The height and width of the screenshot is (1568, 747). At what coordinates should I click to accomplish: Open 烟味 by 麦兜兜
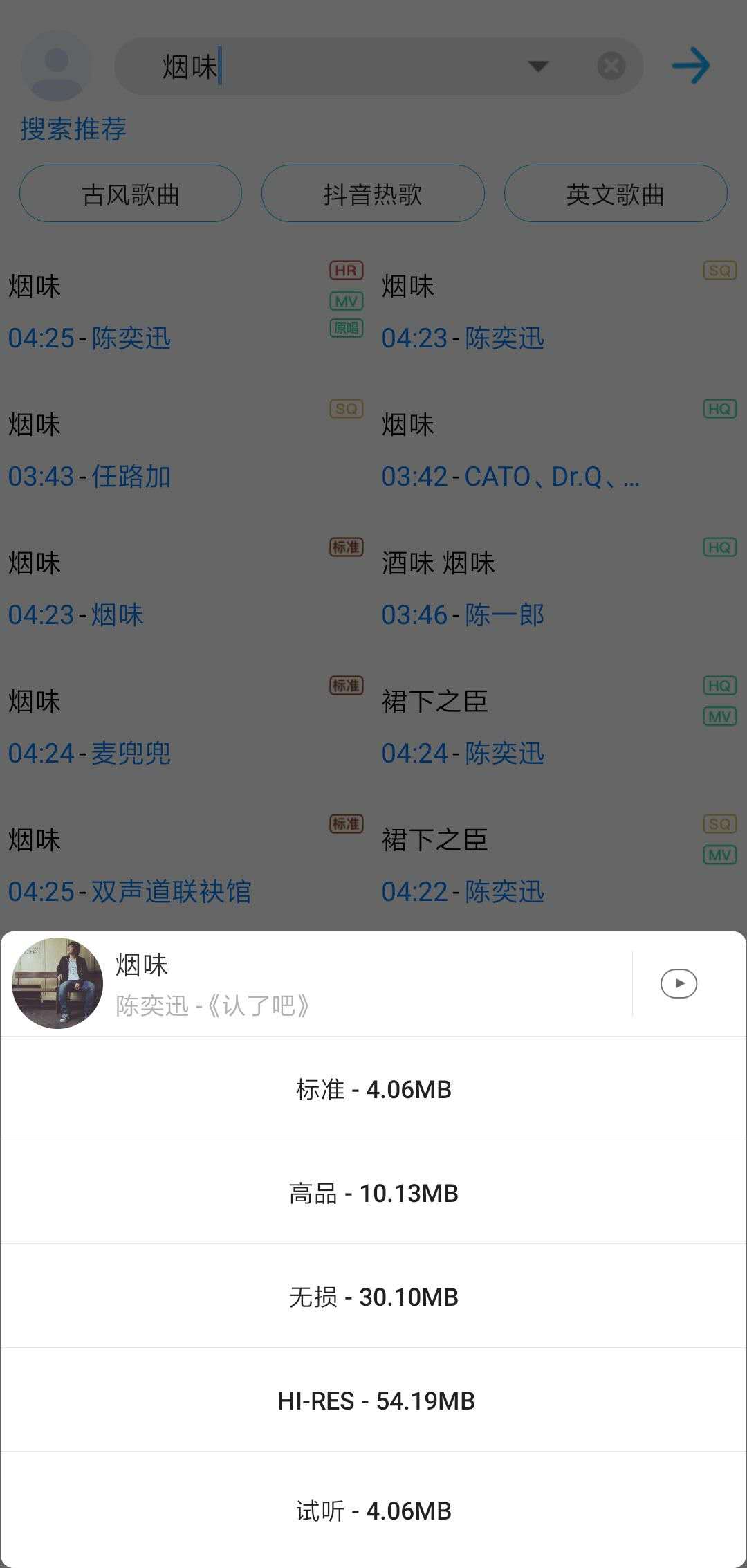185,727
